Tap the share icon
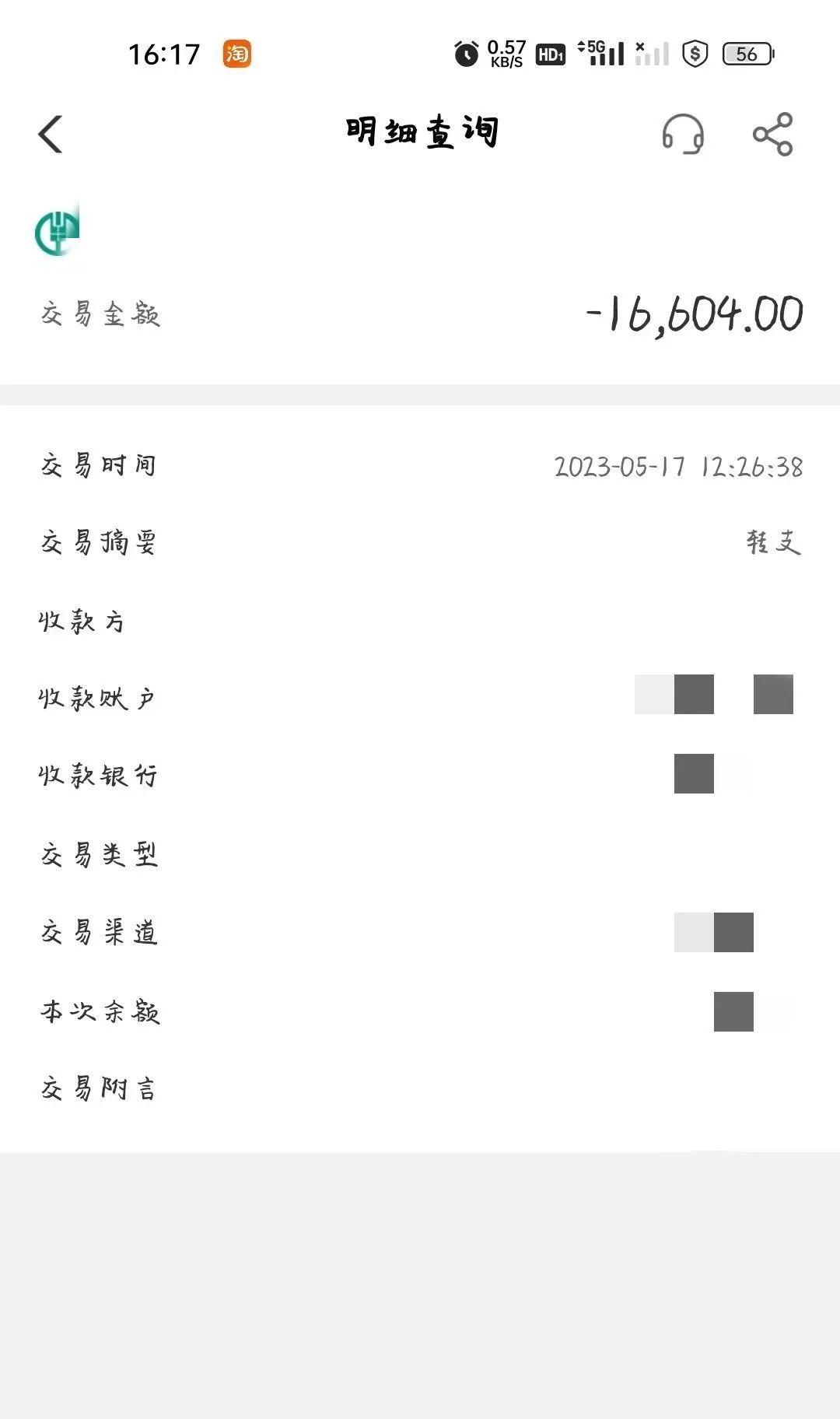 (770, 134)
